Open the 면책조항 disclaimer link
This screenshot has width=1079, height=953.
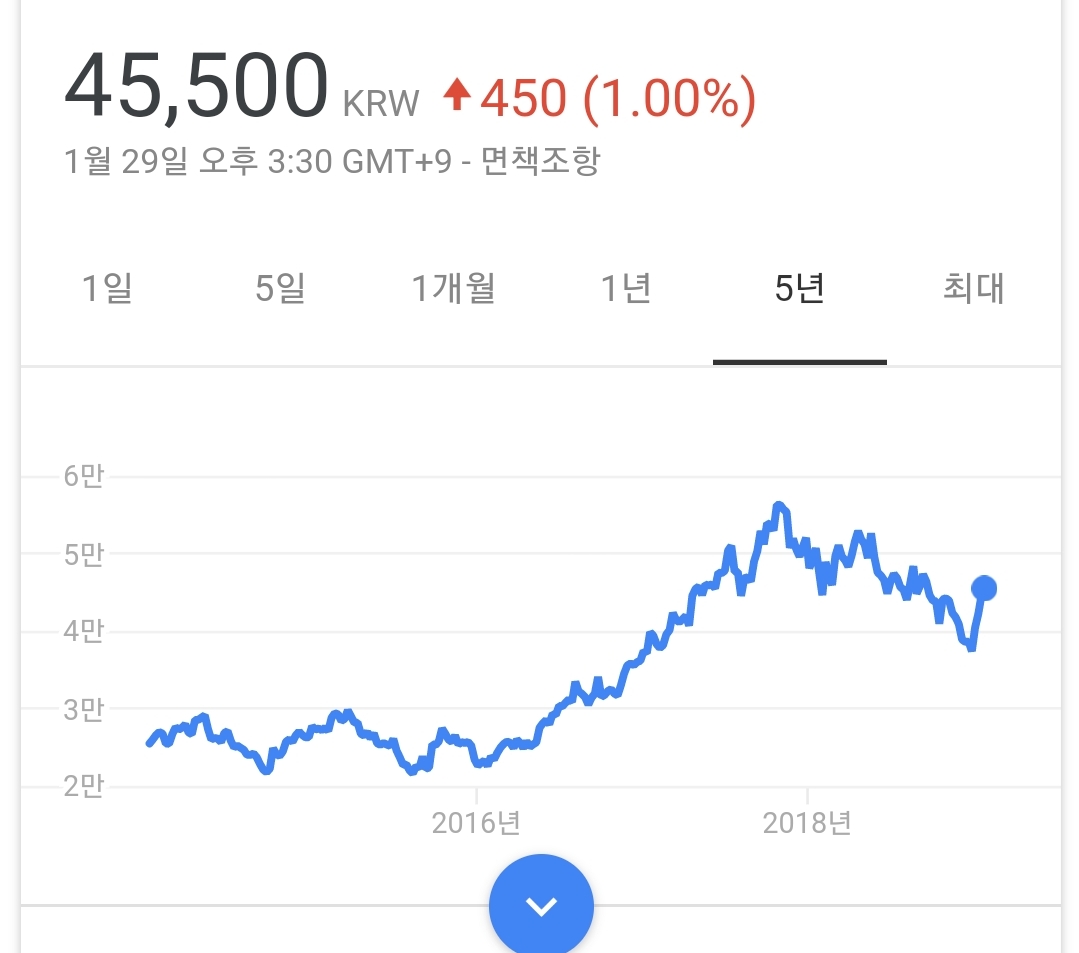tap(540, 161)
